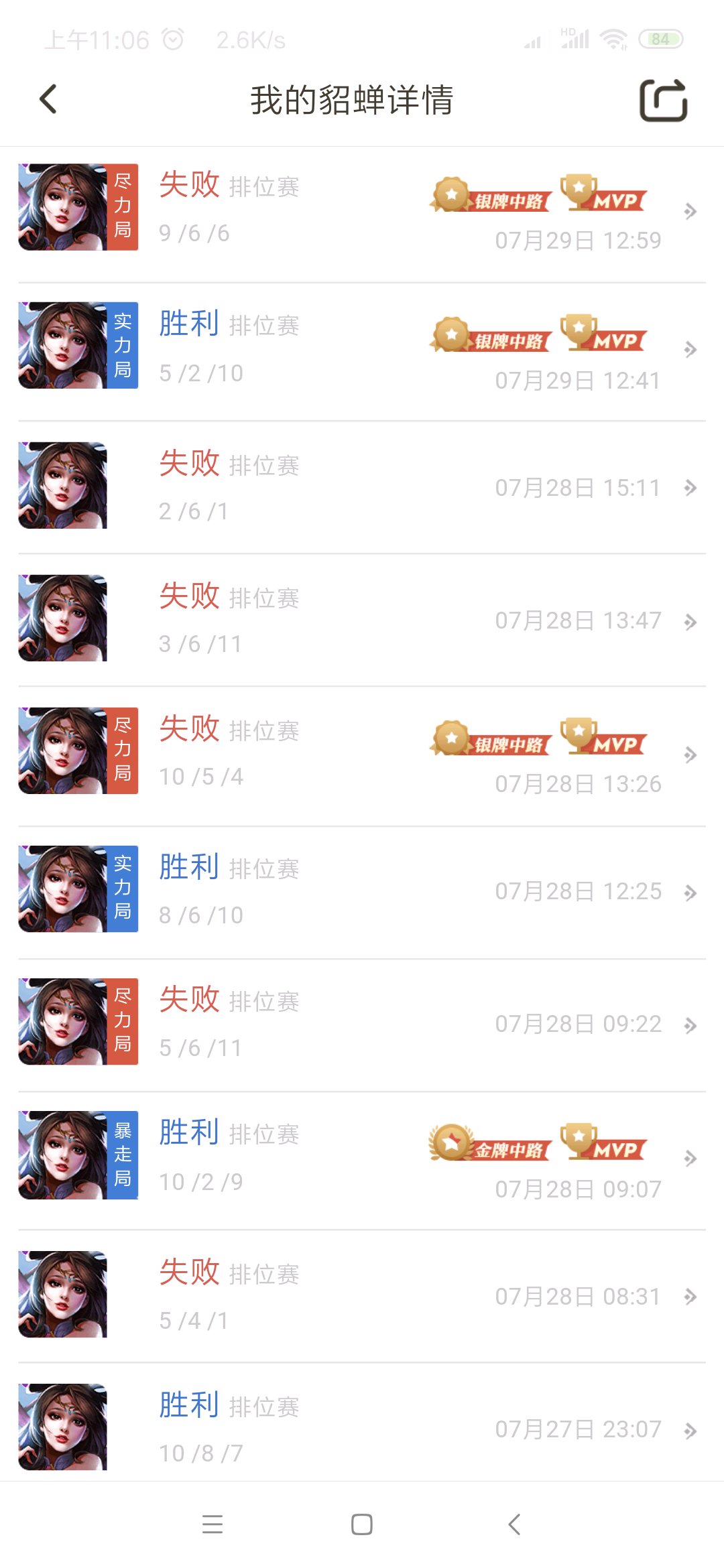Open the 5/4/1 match at 07月28日 08:31
The width and height of the screenshot is (724, 1568).
tap(362, 1296)
